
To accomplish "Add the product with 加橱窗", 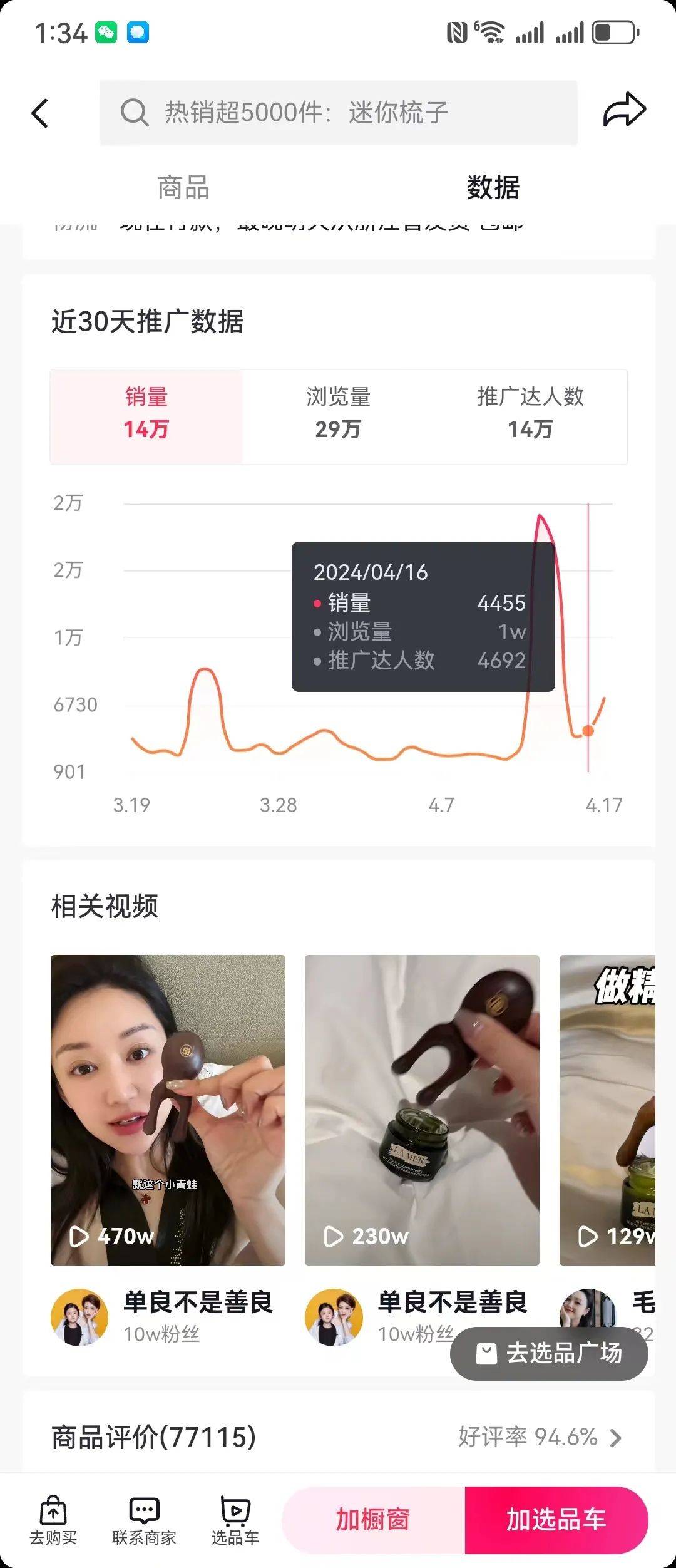I will [373, 1520].
